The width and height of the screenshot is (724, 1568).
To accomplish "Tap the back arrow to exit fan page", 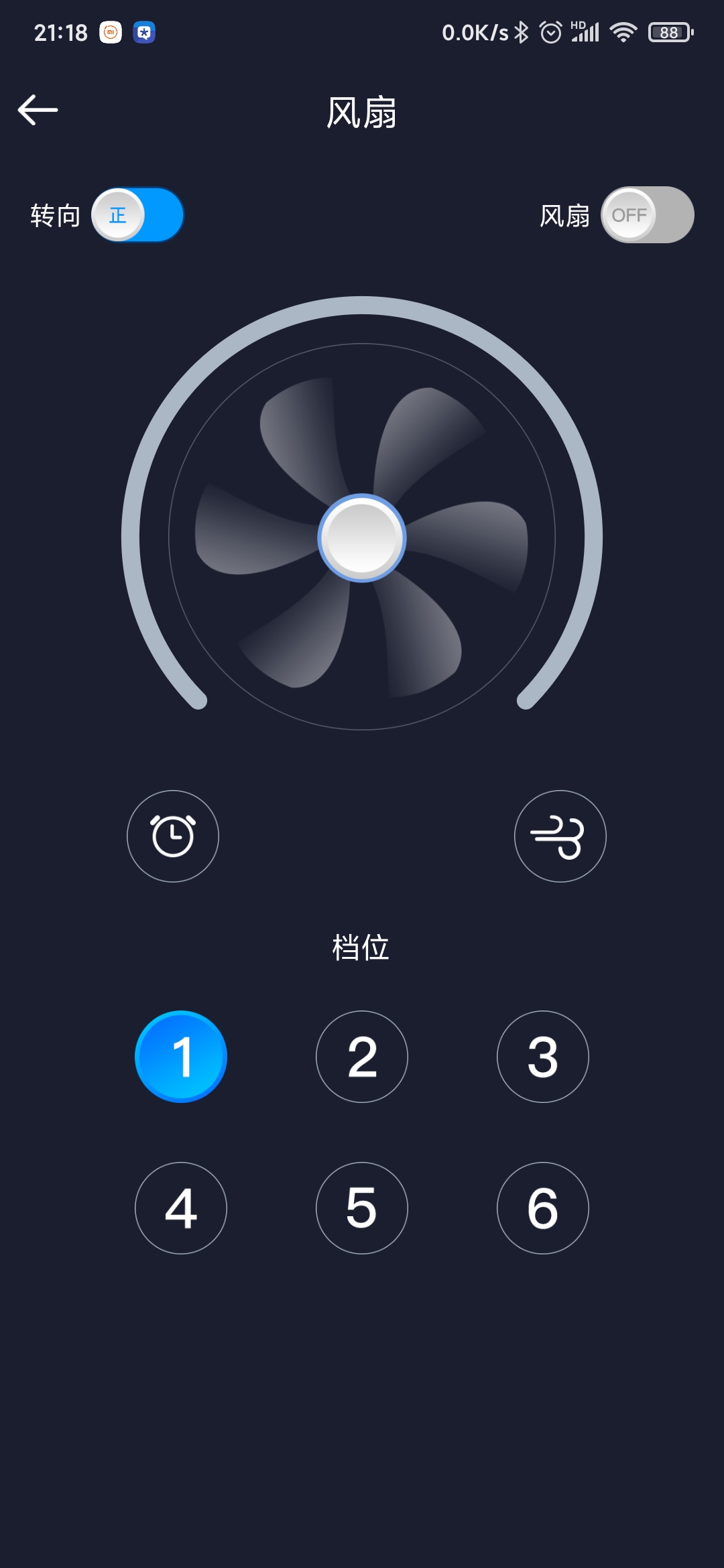I will point(38,109).
